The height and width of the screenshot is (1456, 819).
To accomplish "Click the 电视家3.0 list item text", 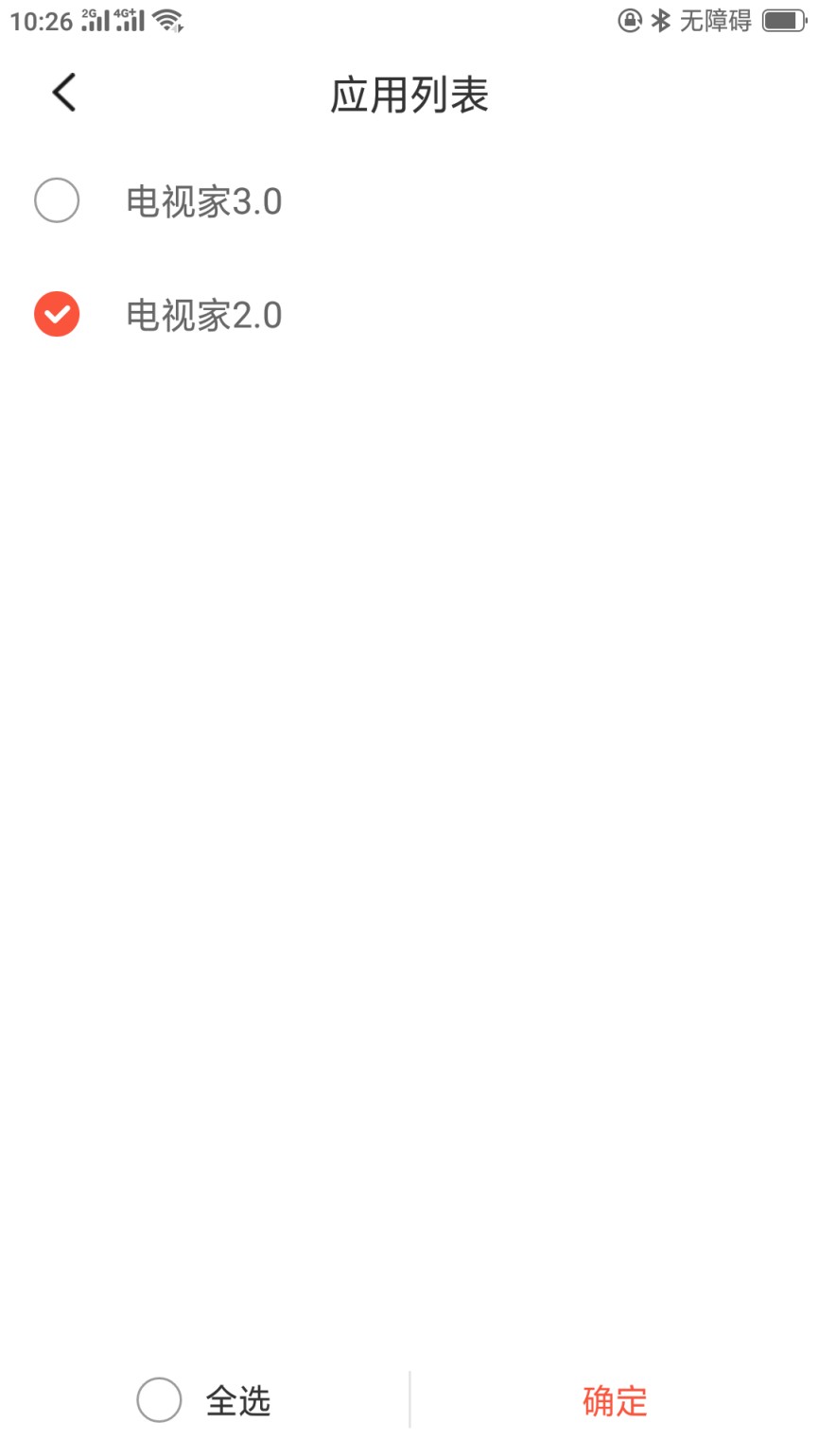I will (204, 200).
